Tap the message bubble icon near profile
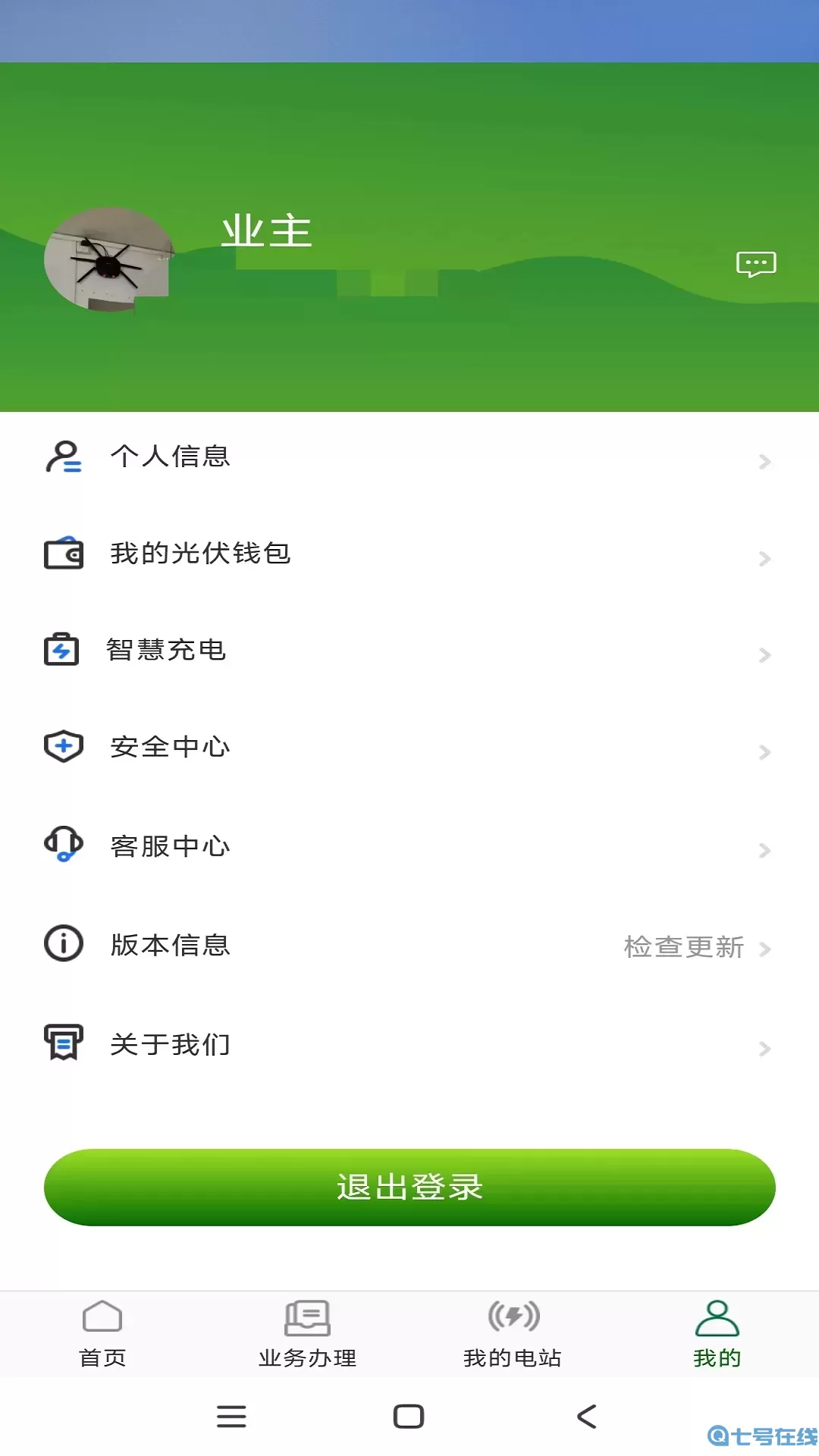819x1456 pixels. [x=756, y=265]
